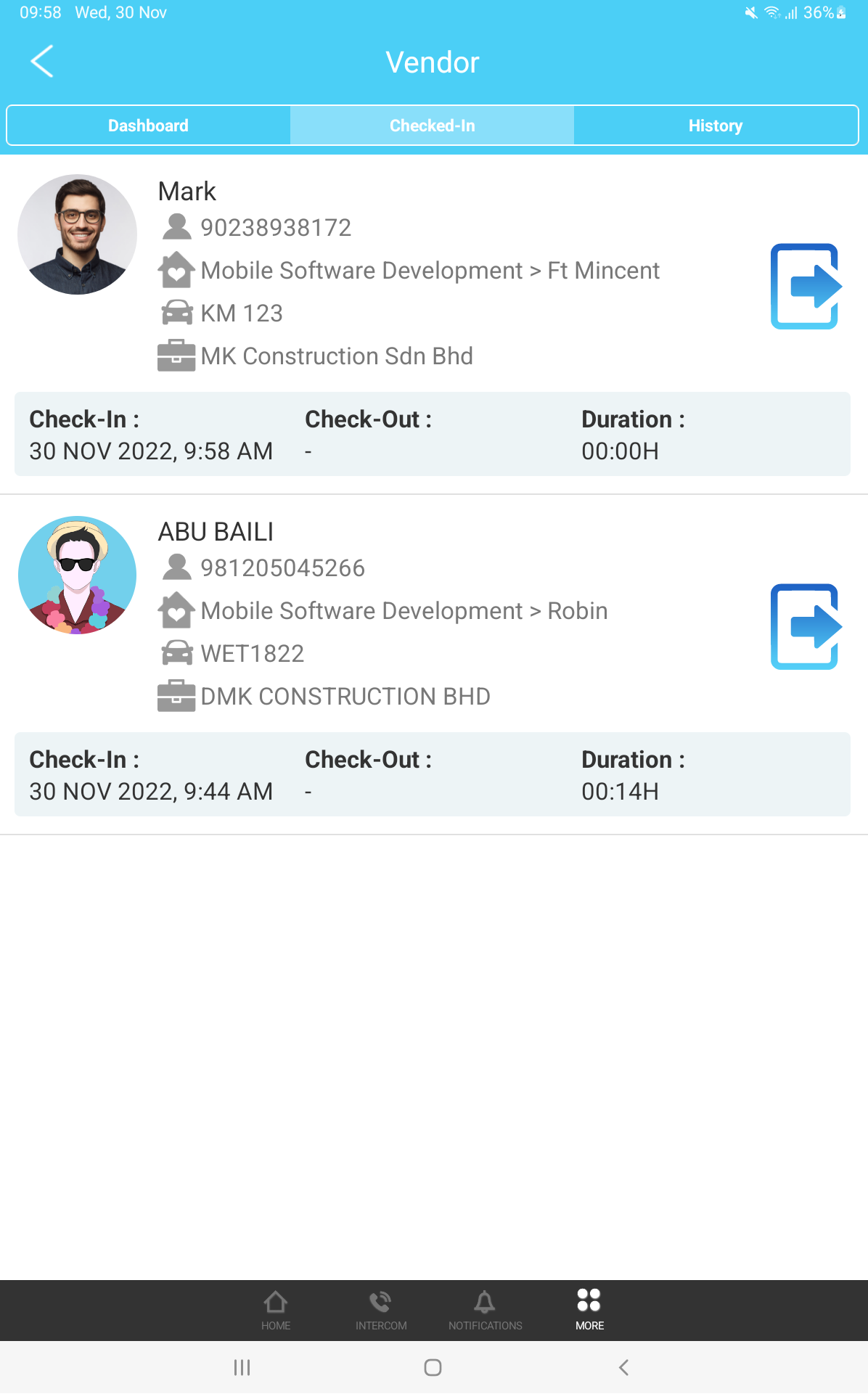This screenshot has width=868, height=1394.
Task: Switch to the Dashboard tab
Action: point(149,126)
